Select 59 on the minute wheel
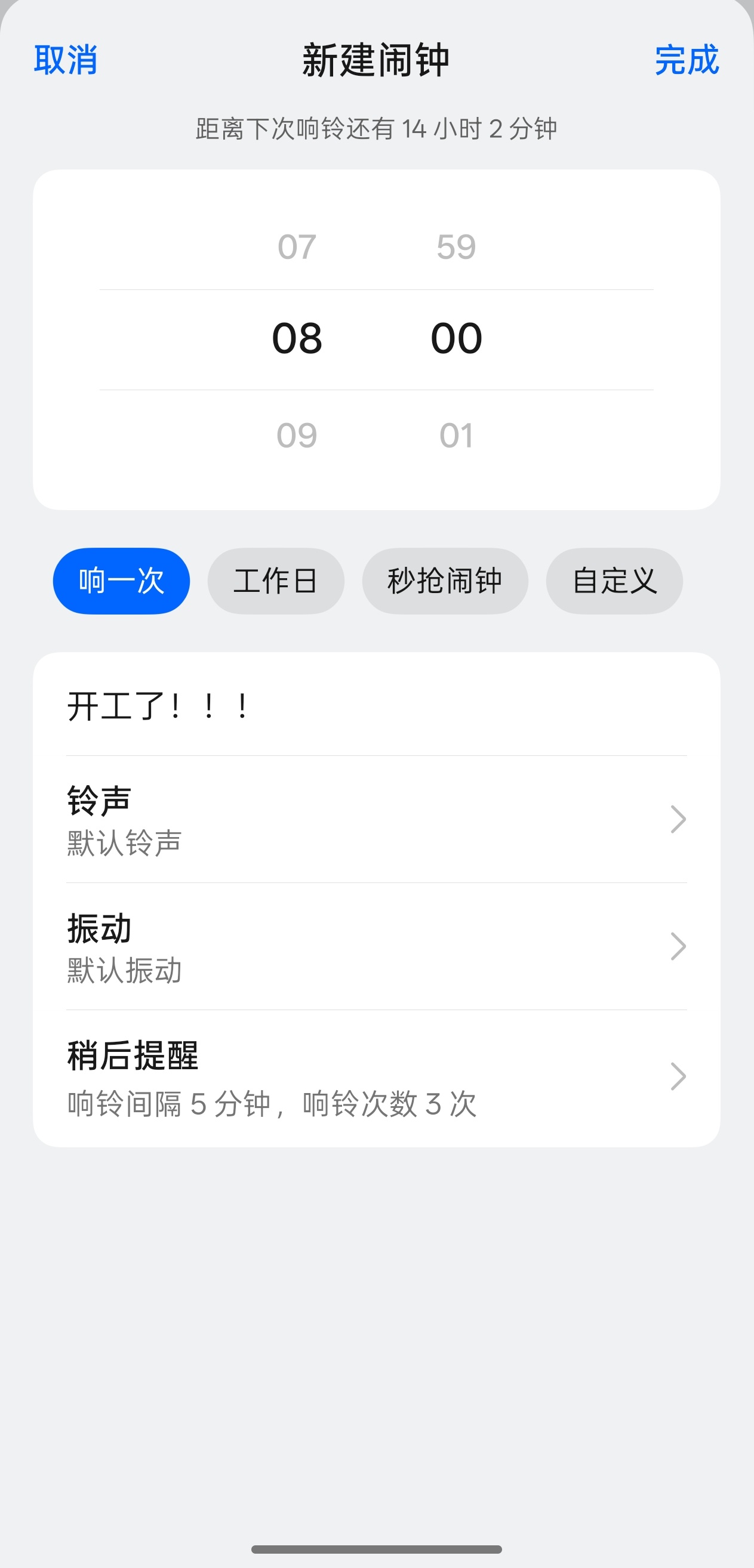Screen dimensions: 754x1568 [456, 246]
